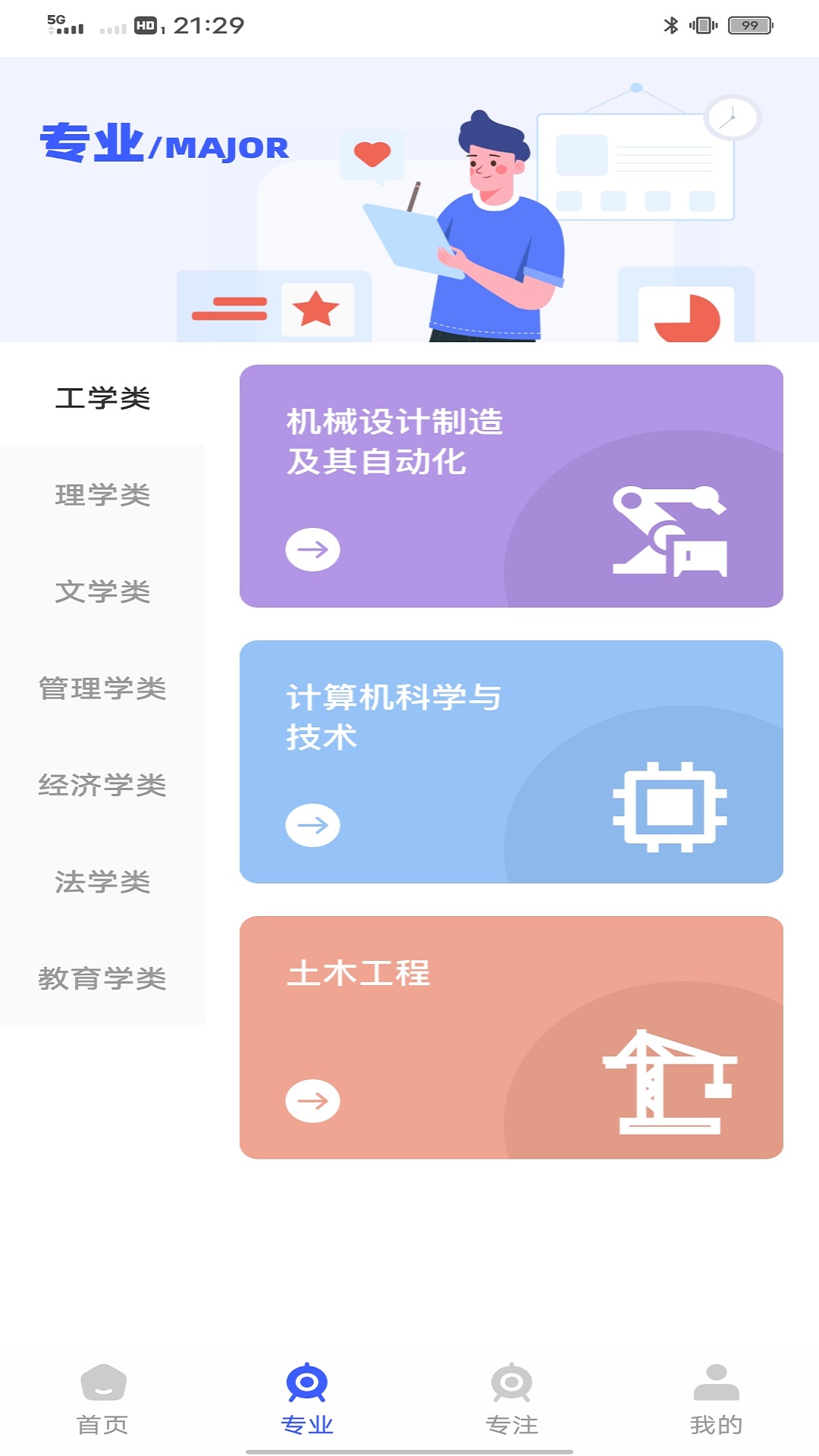Activate the 管理学类 category
Image resolution: width=819 pixels, height=1456 pixels.
pos(104,690)
